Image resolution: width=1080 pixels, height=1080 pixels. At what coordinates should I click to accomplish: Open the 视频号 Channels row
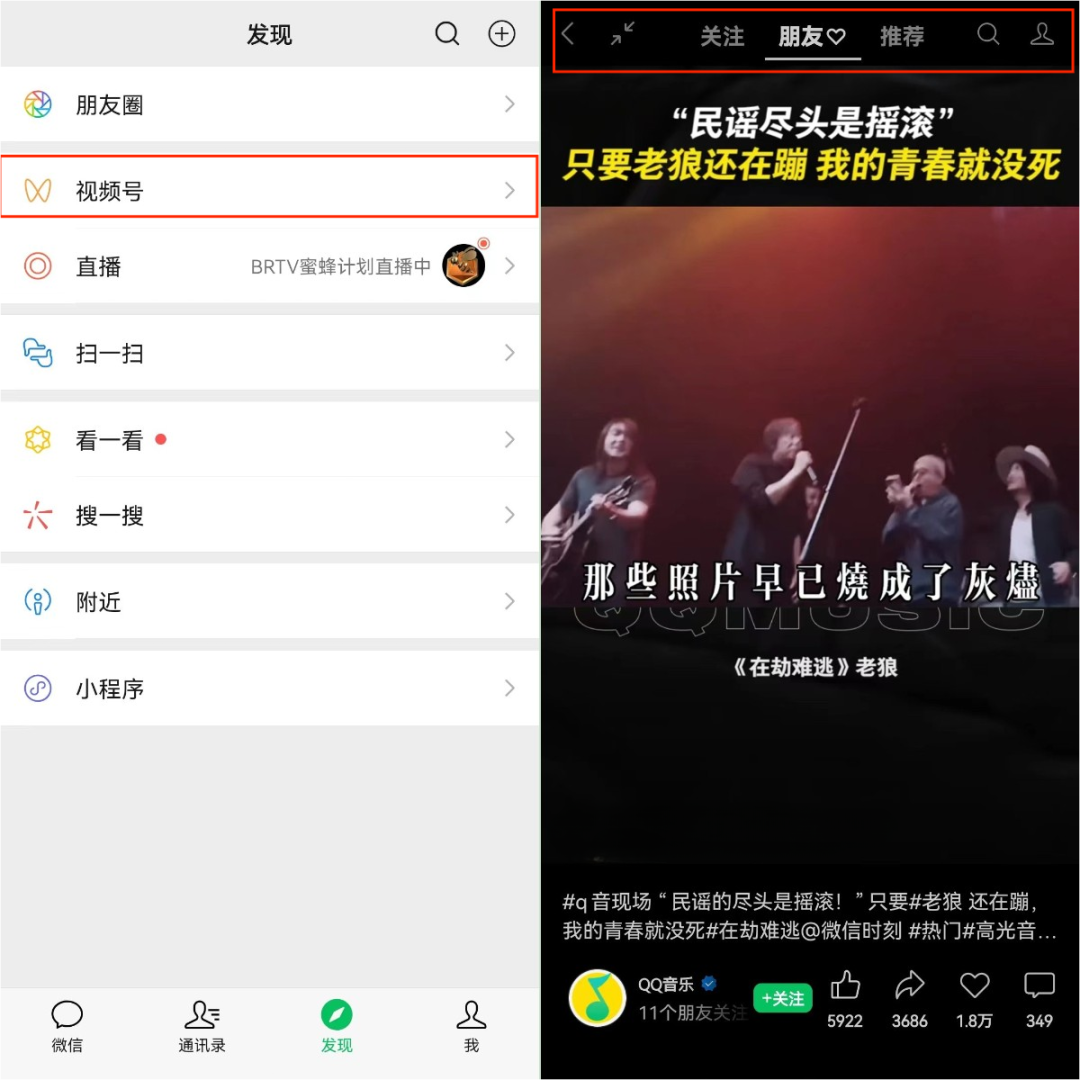[x=268, y=190]
